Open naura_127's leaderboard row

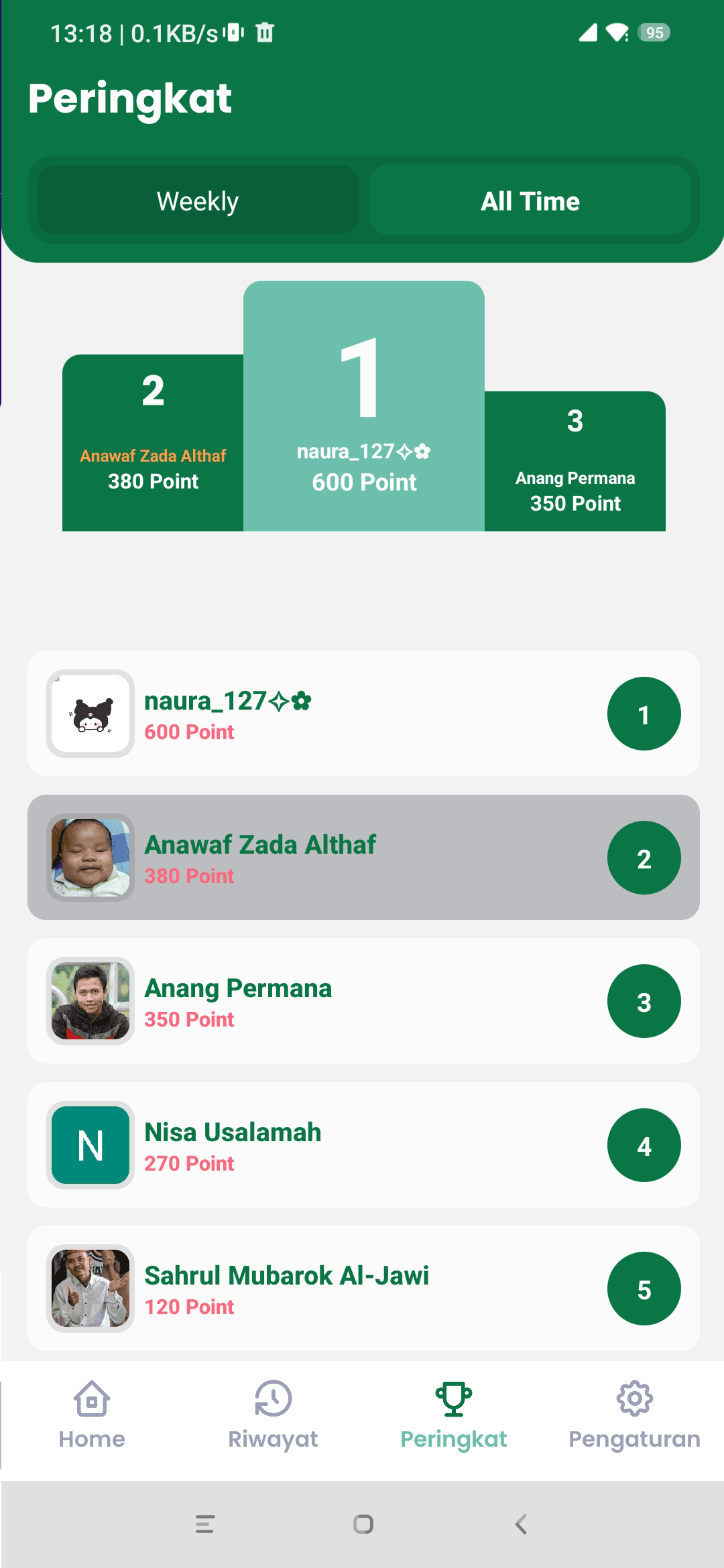tap(363, 714)
